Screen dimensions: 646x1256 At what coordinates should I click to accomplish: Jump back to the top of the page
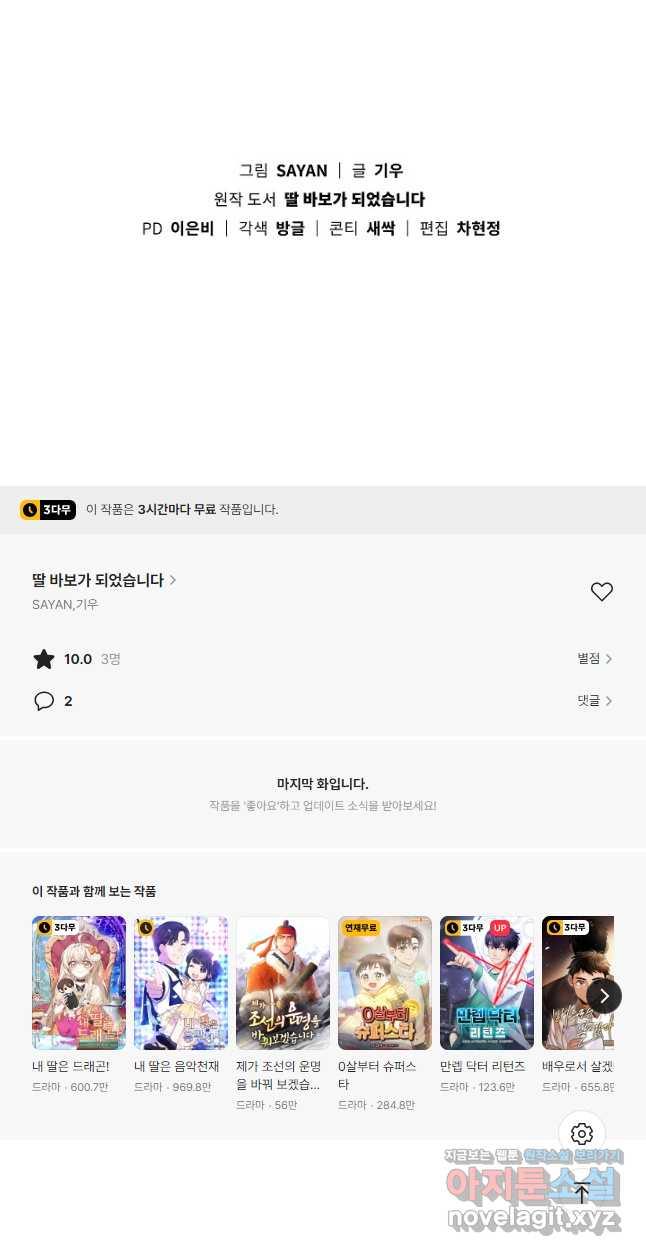tap(582, 1192)
